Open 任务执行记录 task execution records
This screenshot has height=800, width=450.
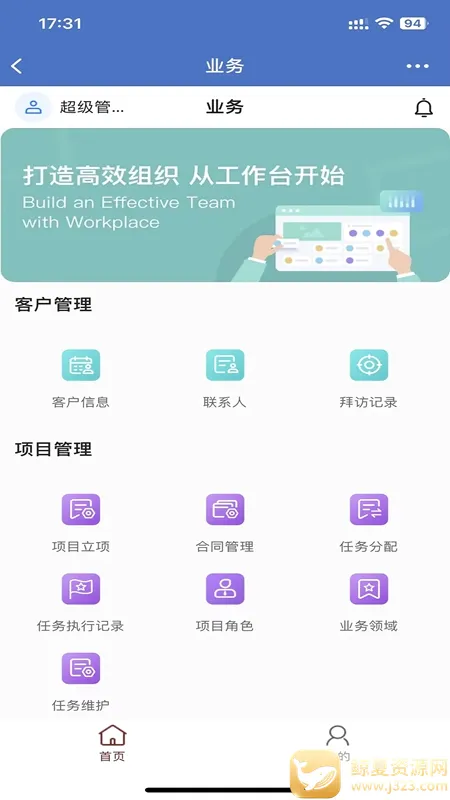click(81, 603)
